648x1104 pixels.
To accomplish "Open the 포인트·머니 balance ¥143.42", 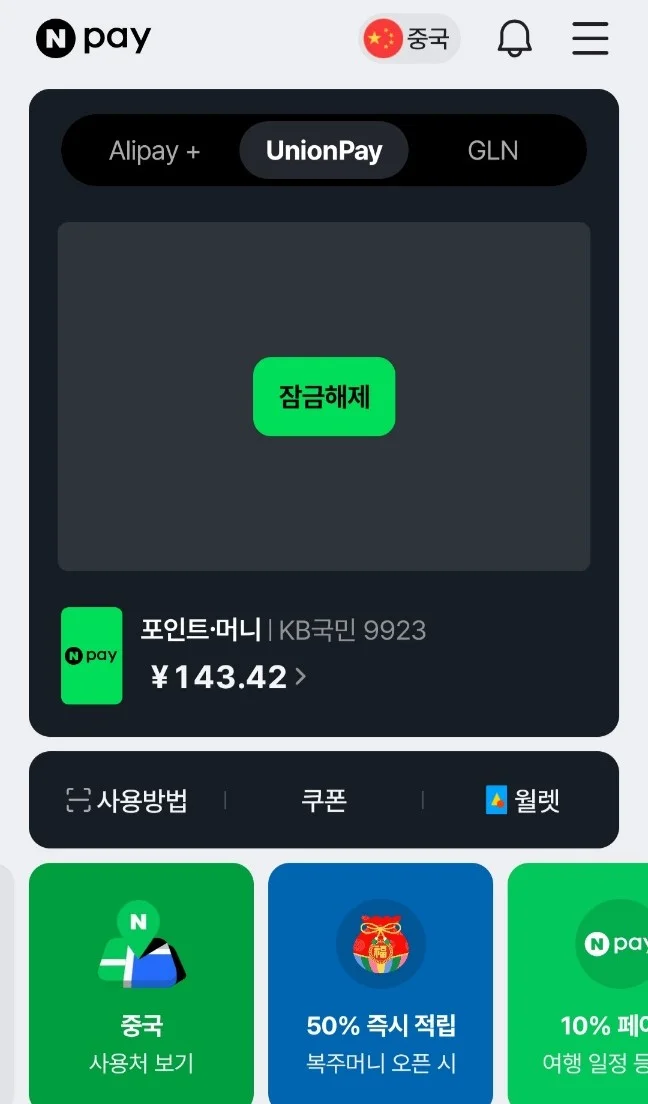I will point(230,677).
